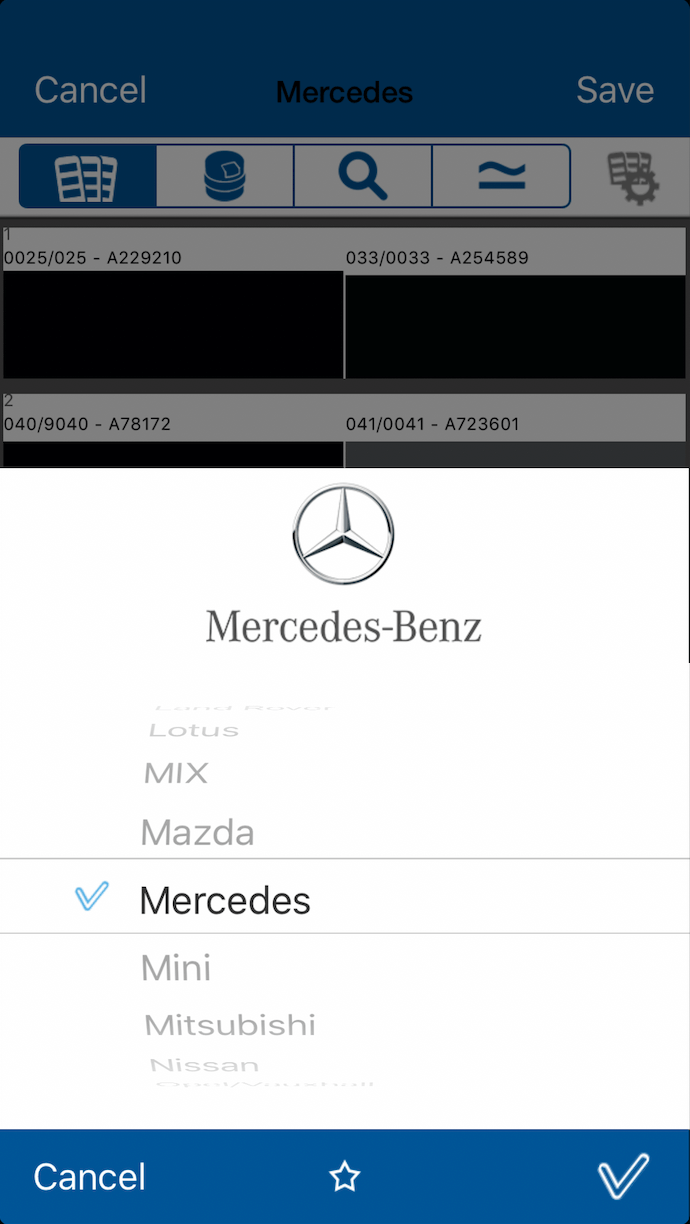Select Lotus in the brand list
Screen dimensions: 690x1224
click(x=194, y=730)
